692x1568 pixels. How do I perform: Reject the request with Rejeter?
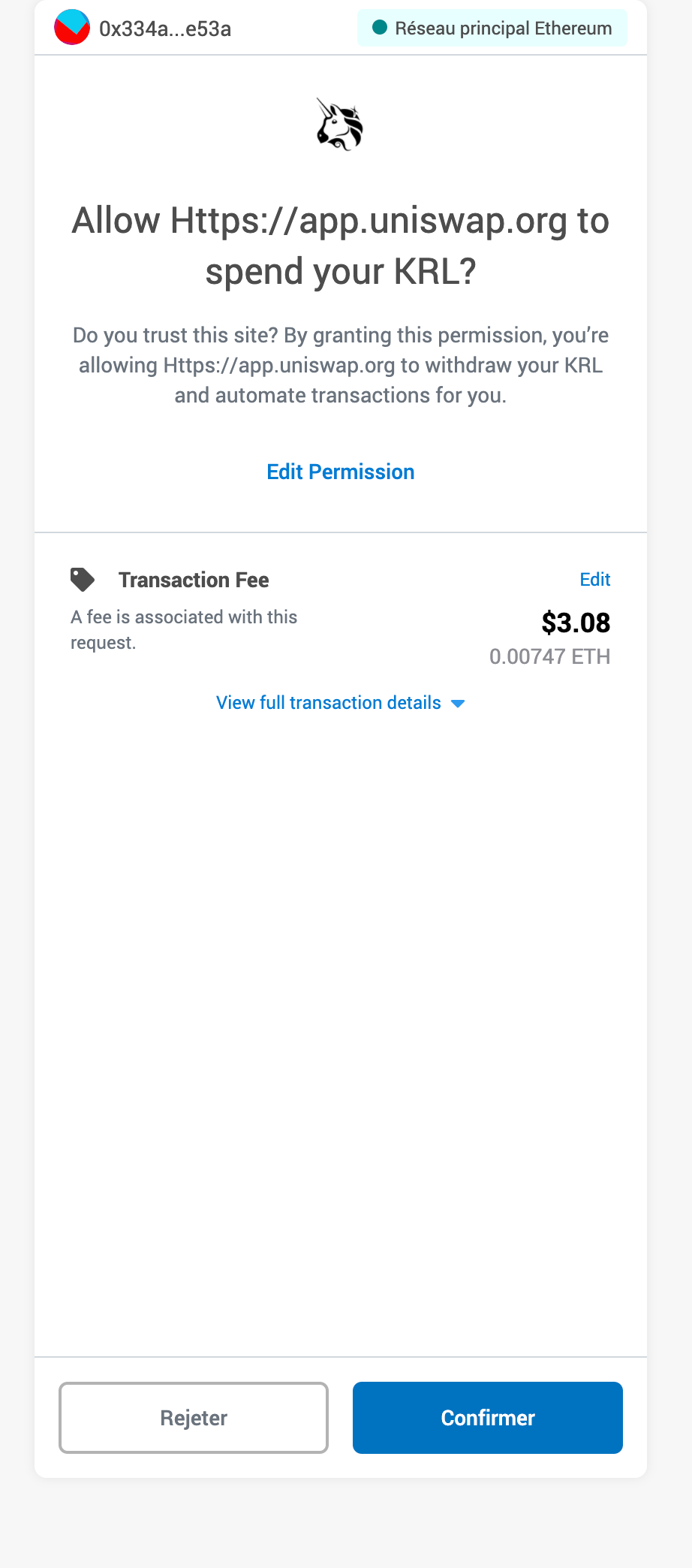(x=194, y=1417)
